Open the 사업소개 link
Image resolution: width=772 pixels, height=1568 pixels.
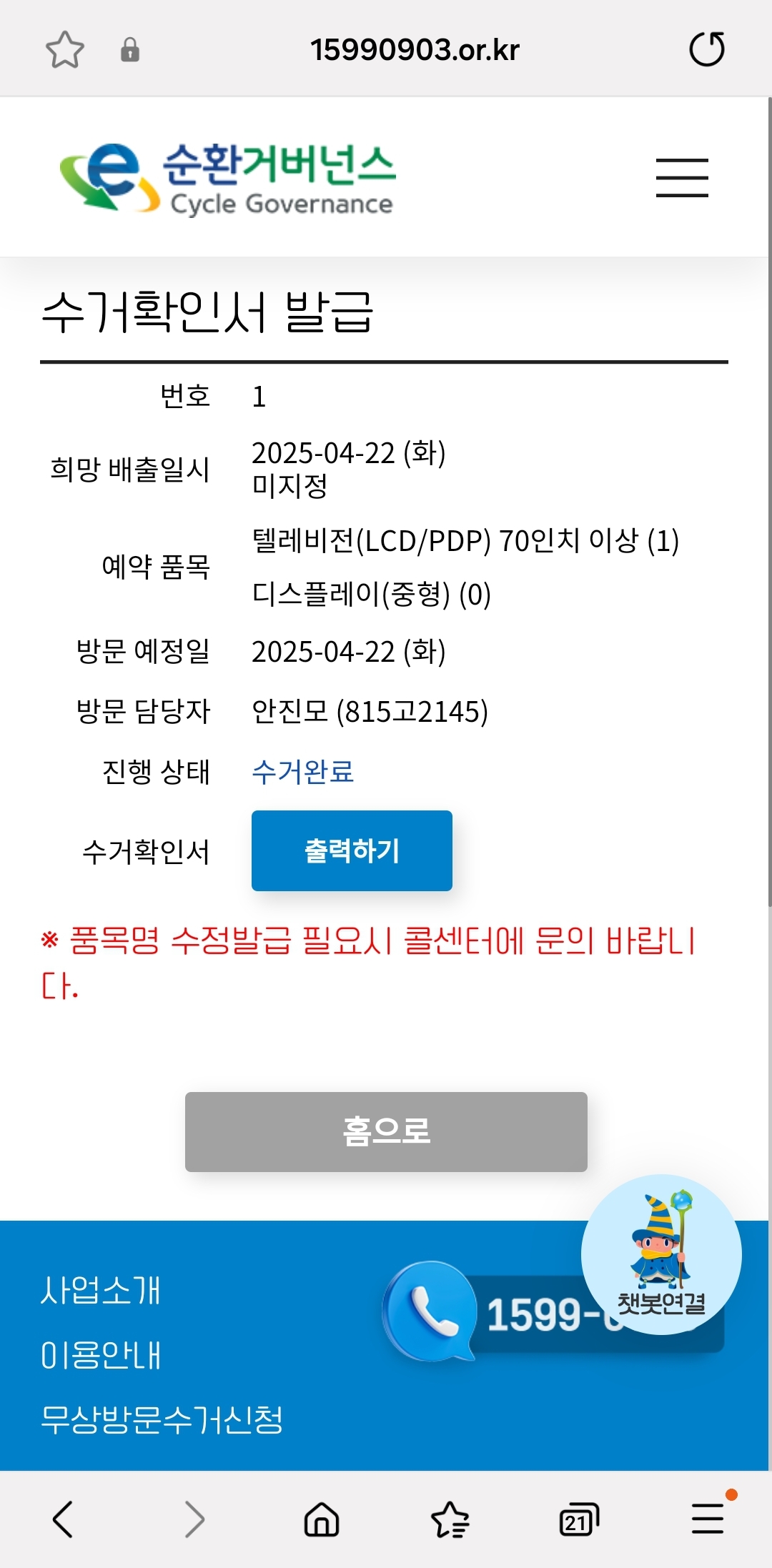click(101, 1291)
